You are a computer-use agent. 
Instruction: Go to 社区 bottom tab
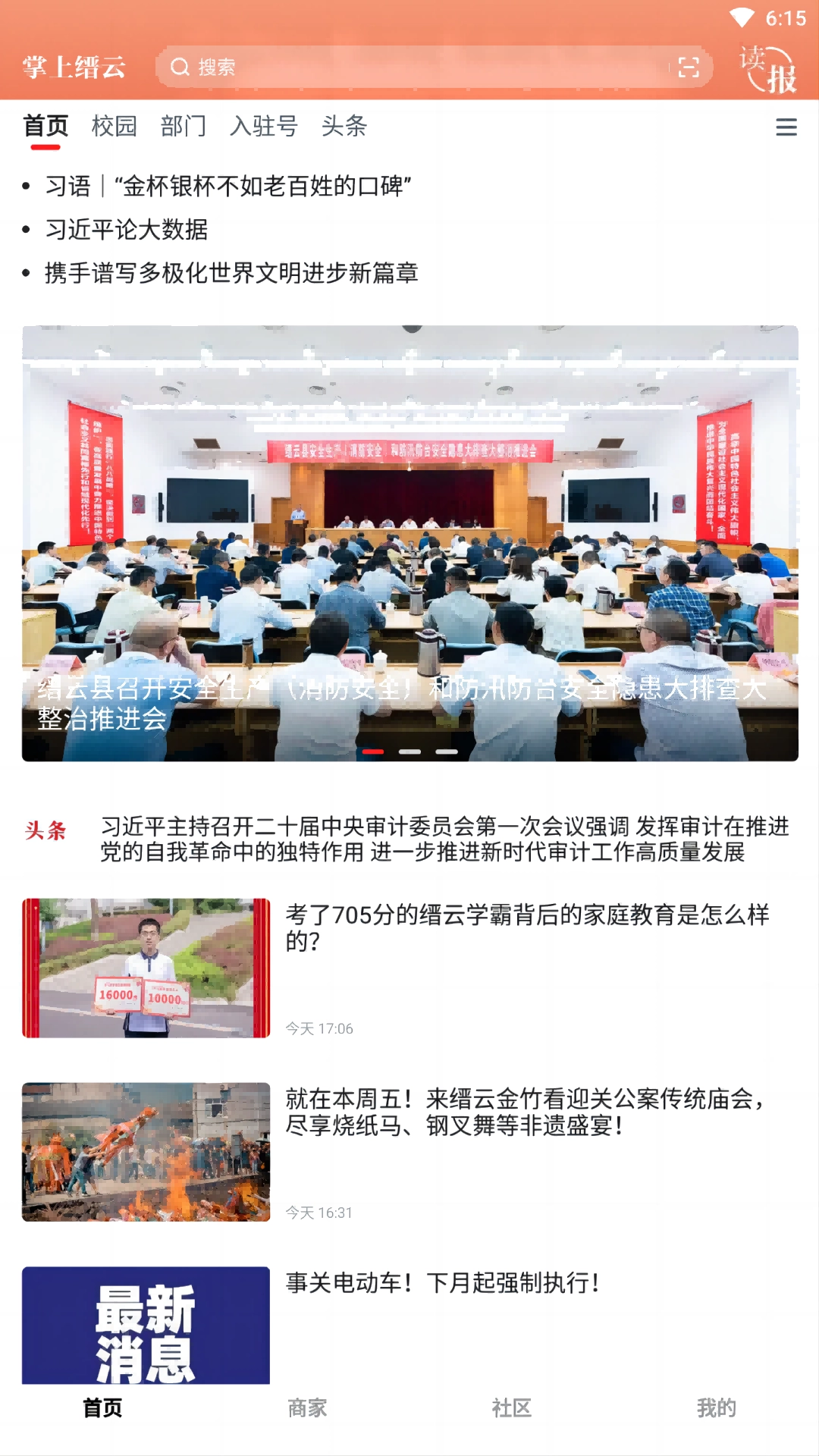[512, 1408]
